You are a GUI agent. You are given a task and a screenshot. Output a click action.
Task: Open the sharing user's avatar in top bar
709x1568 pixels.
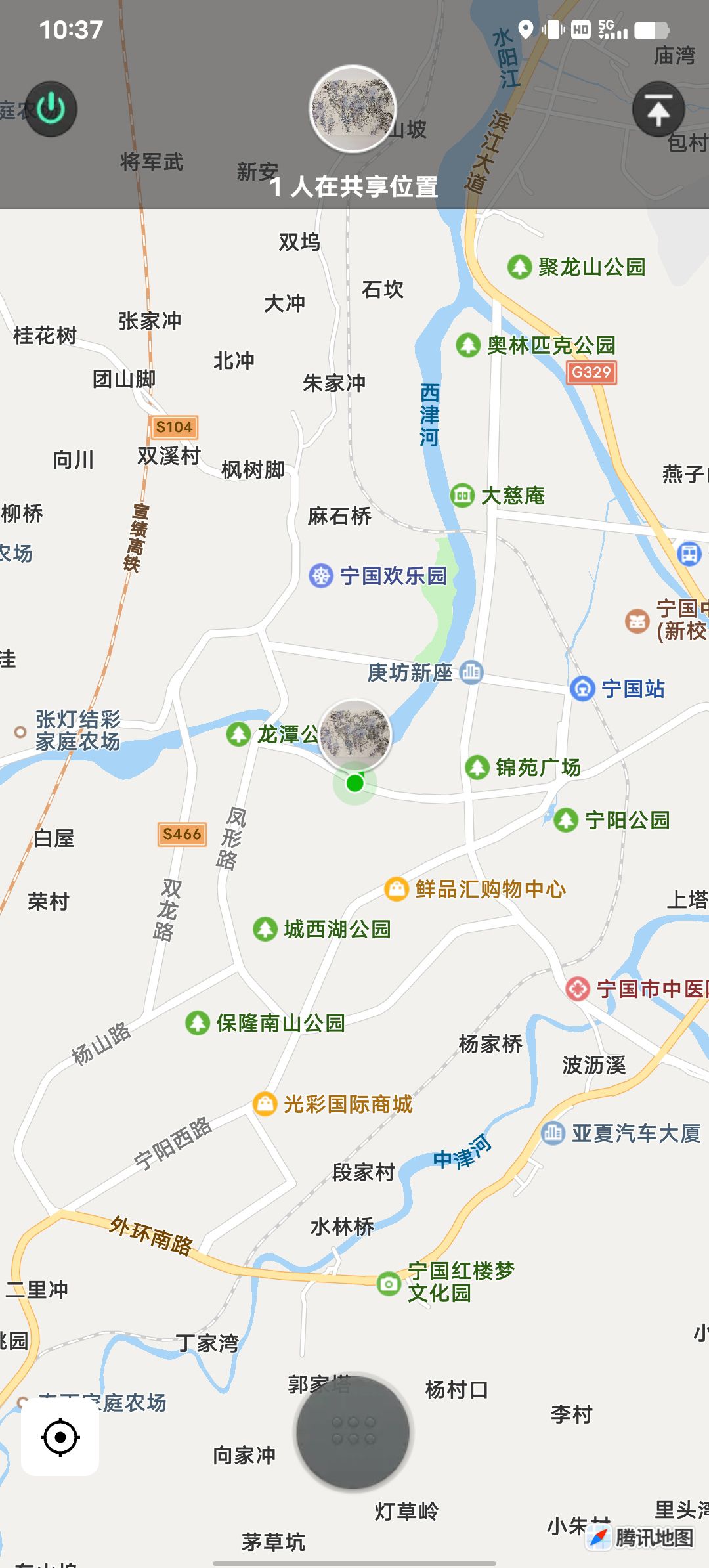click(353, 109)
